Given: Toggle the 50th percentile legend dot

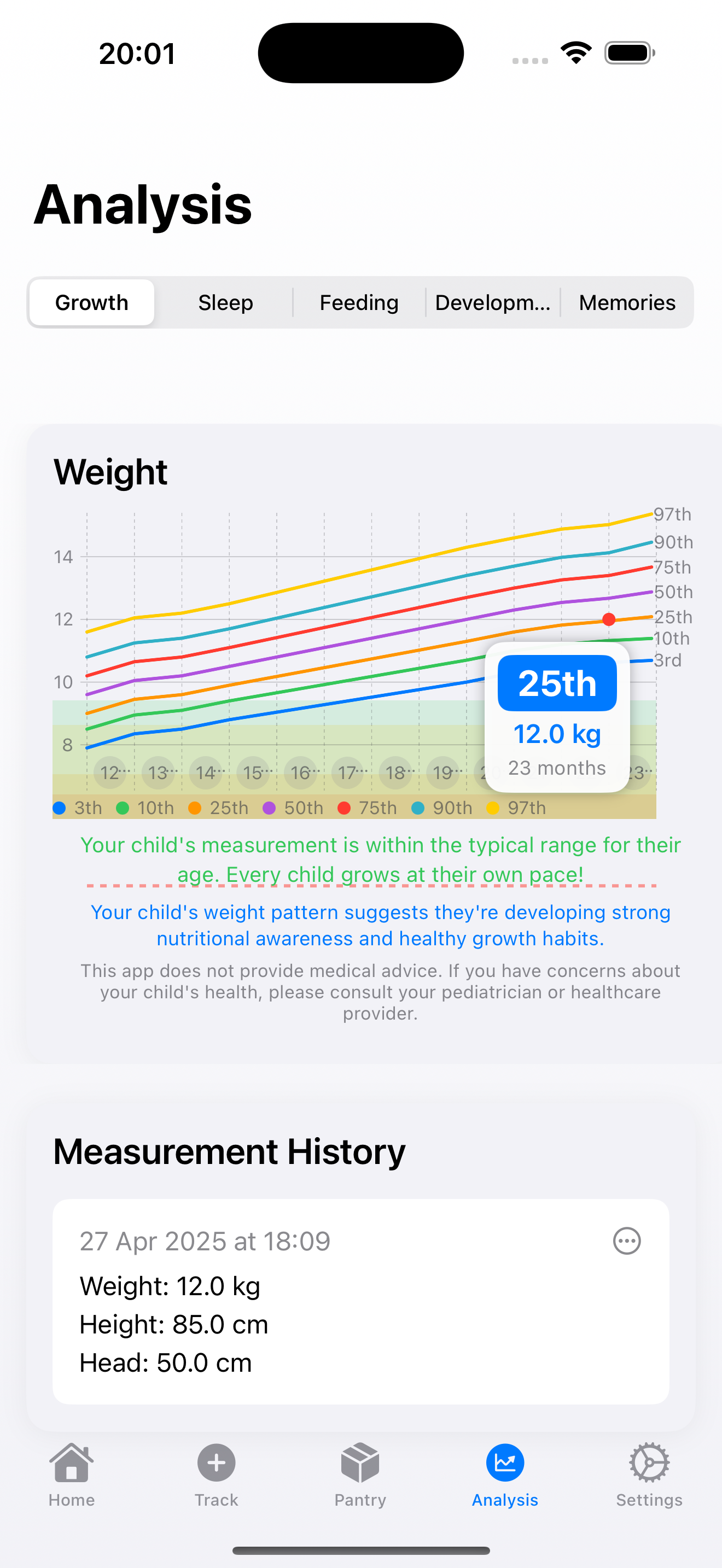Looking at the screenshot, I should click(270, 808).
